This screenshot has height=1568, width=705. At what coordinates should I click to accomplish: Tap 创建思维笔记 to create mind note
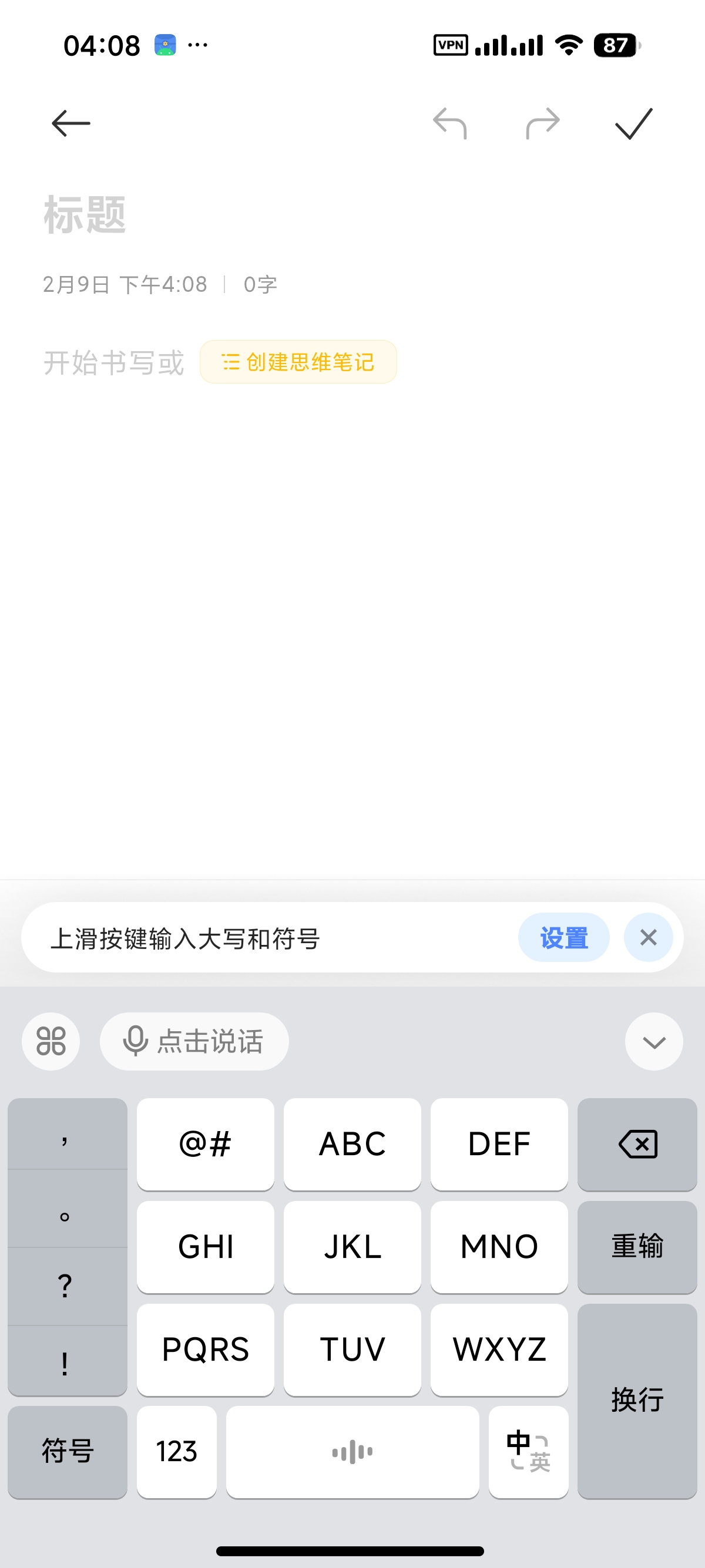300,362
